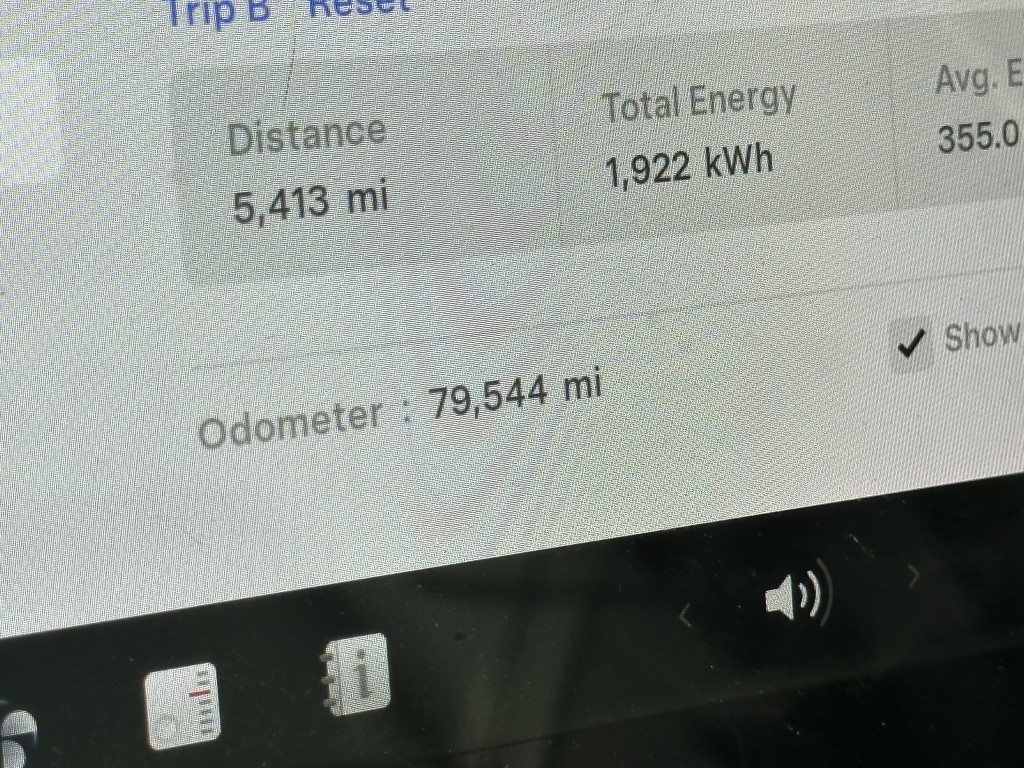Open the gauge card app icon
The width and height of the screenshot is (1024, 768).
[x=181, y=705]
